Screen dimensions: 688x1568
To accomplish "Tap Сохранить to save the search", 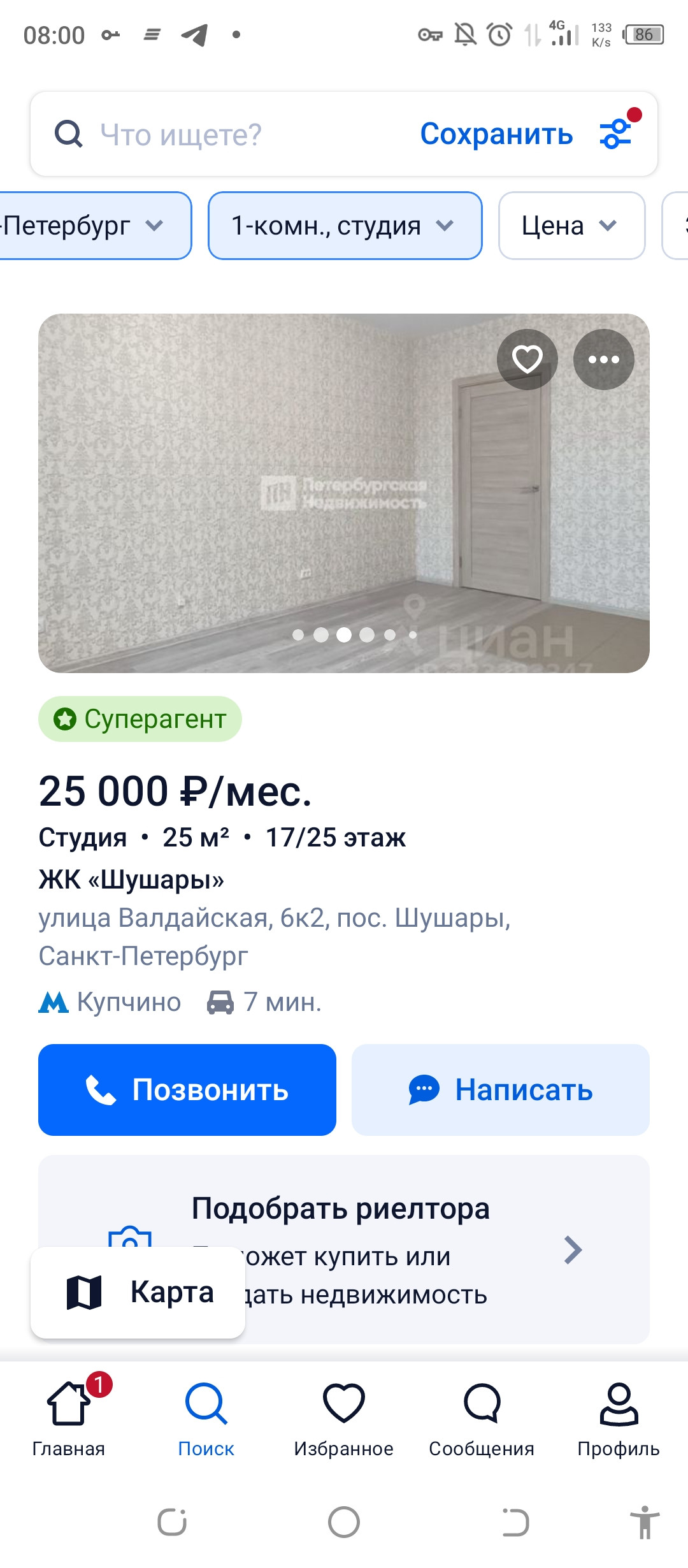I will (497, 134).
